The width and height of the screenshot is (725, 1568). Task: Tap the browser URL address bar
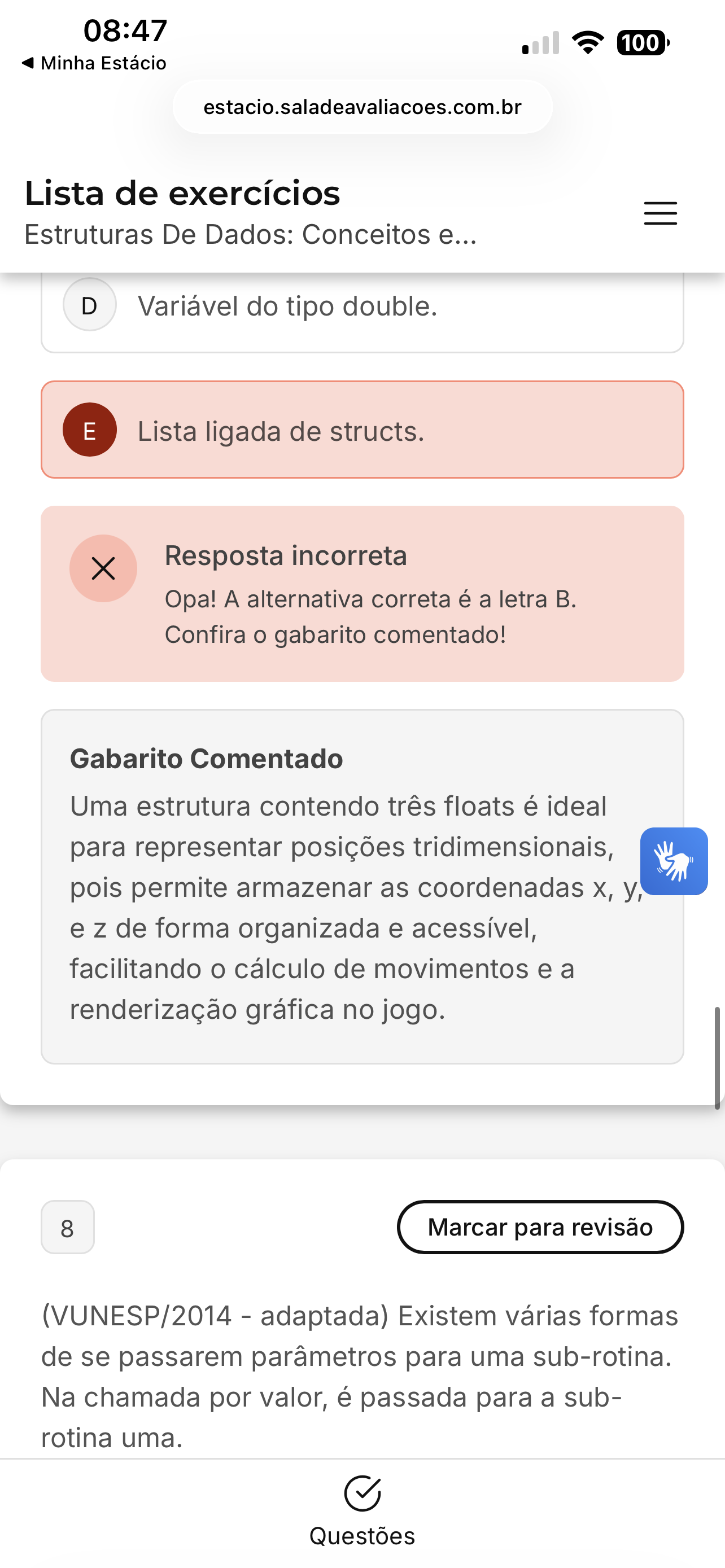(x=362, y=107)
